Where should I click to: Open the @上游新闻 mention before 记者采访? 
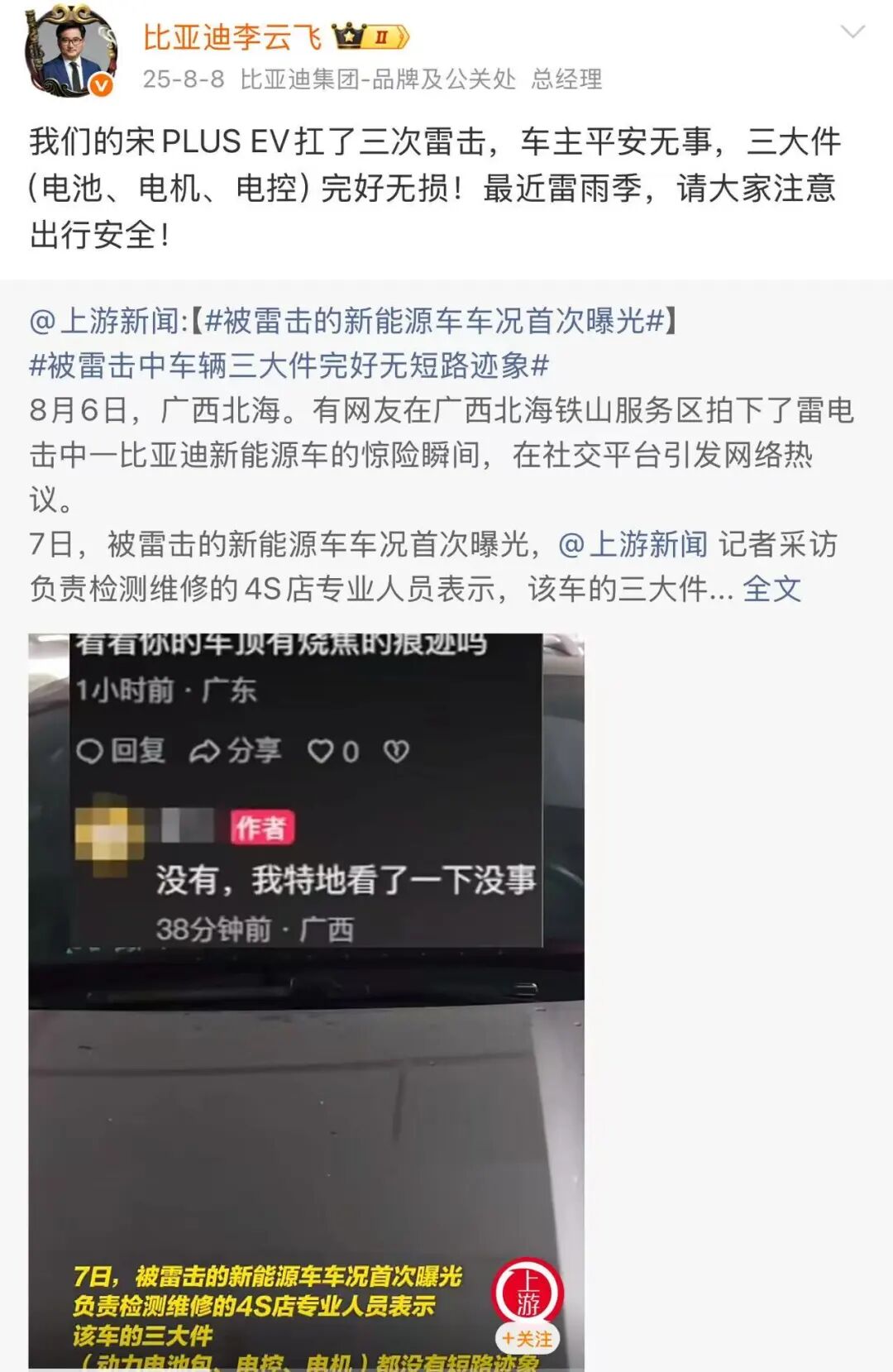click(x=633, y=545)
